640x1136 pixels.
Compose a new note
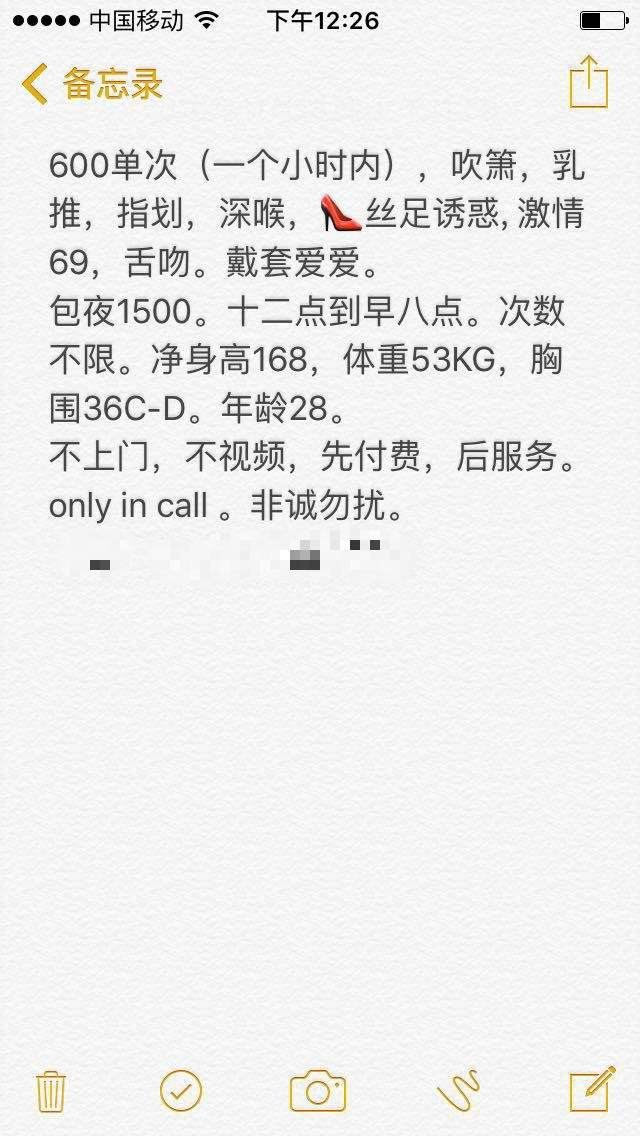[x=591, y=1090]
